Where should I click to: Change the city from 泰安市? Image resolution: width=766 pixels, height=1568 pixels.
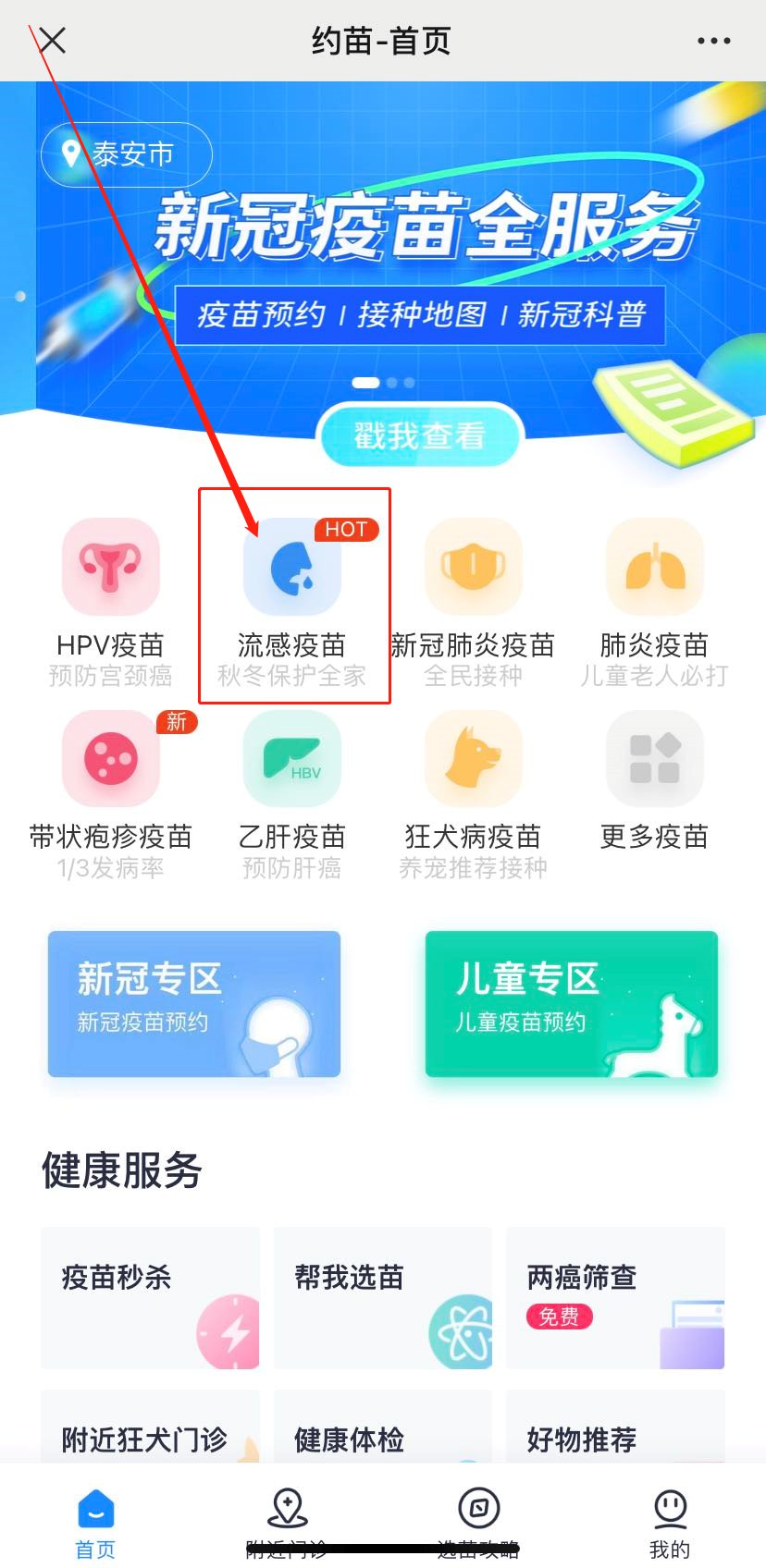(x=126, y=153)
